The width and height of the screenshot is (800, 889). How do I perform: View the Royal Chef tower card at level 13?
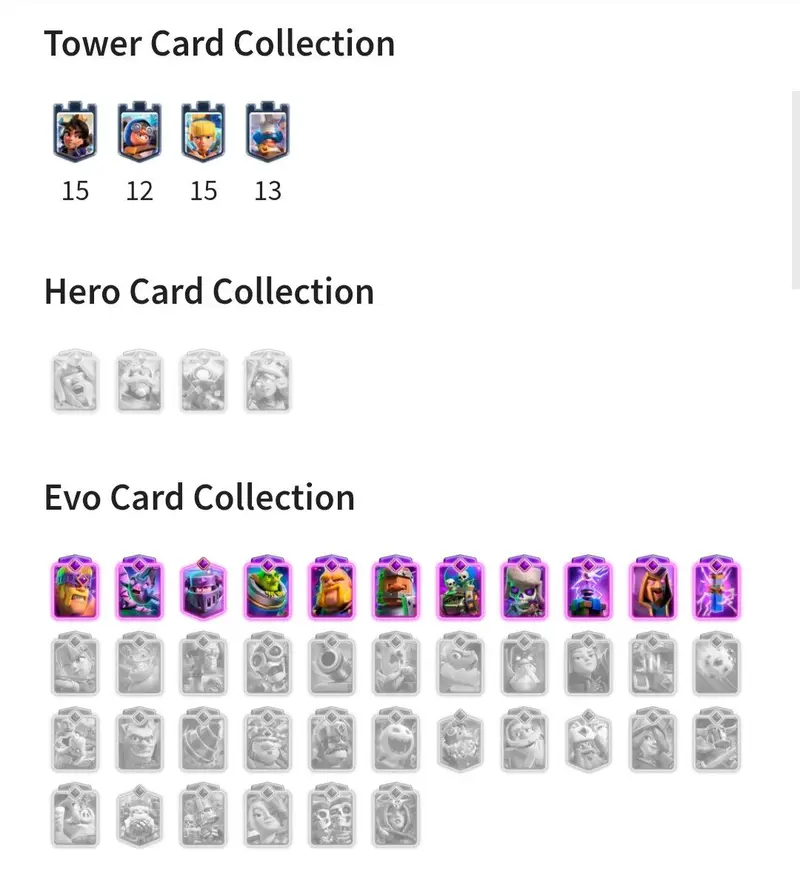point(267,132)
